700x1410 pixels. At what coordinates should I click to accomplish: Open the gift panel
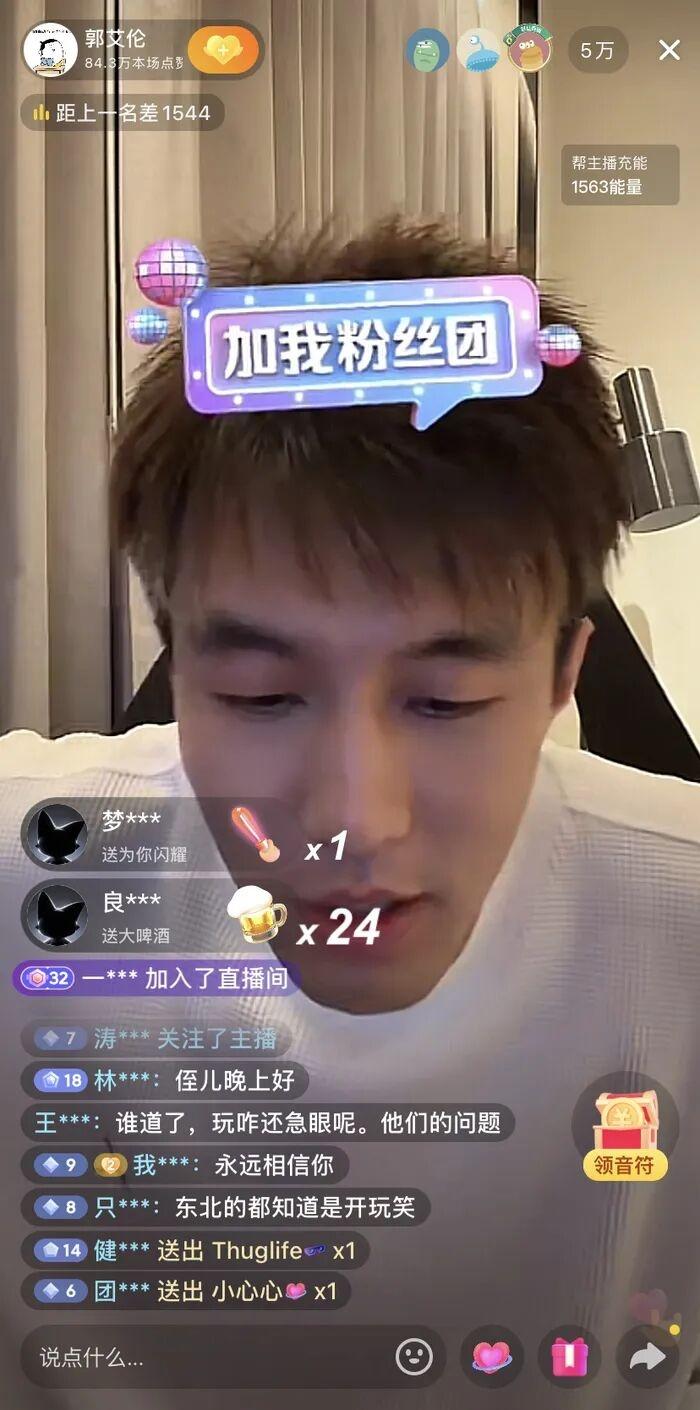tap(570, 1357)
